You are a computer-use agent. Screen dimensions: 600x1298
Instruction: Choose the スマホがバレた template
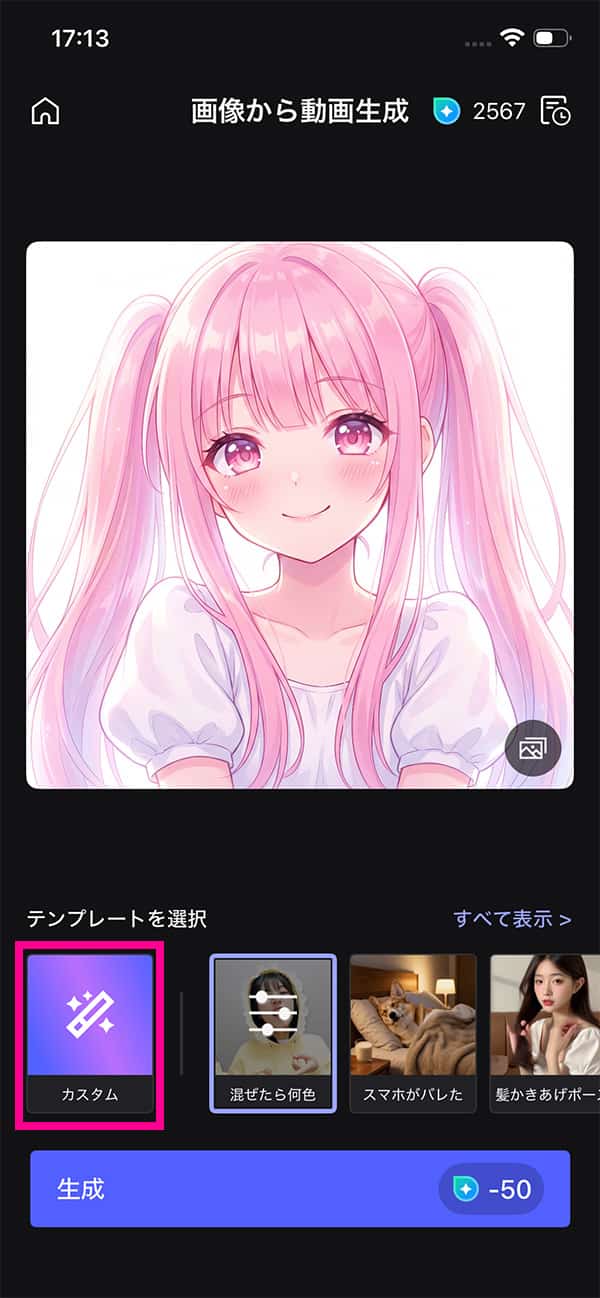tap(413, 1033)
